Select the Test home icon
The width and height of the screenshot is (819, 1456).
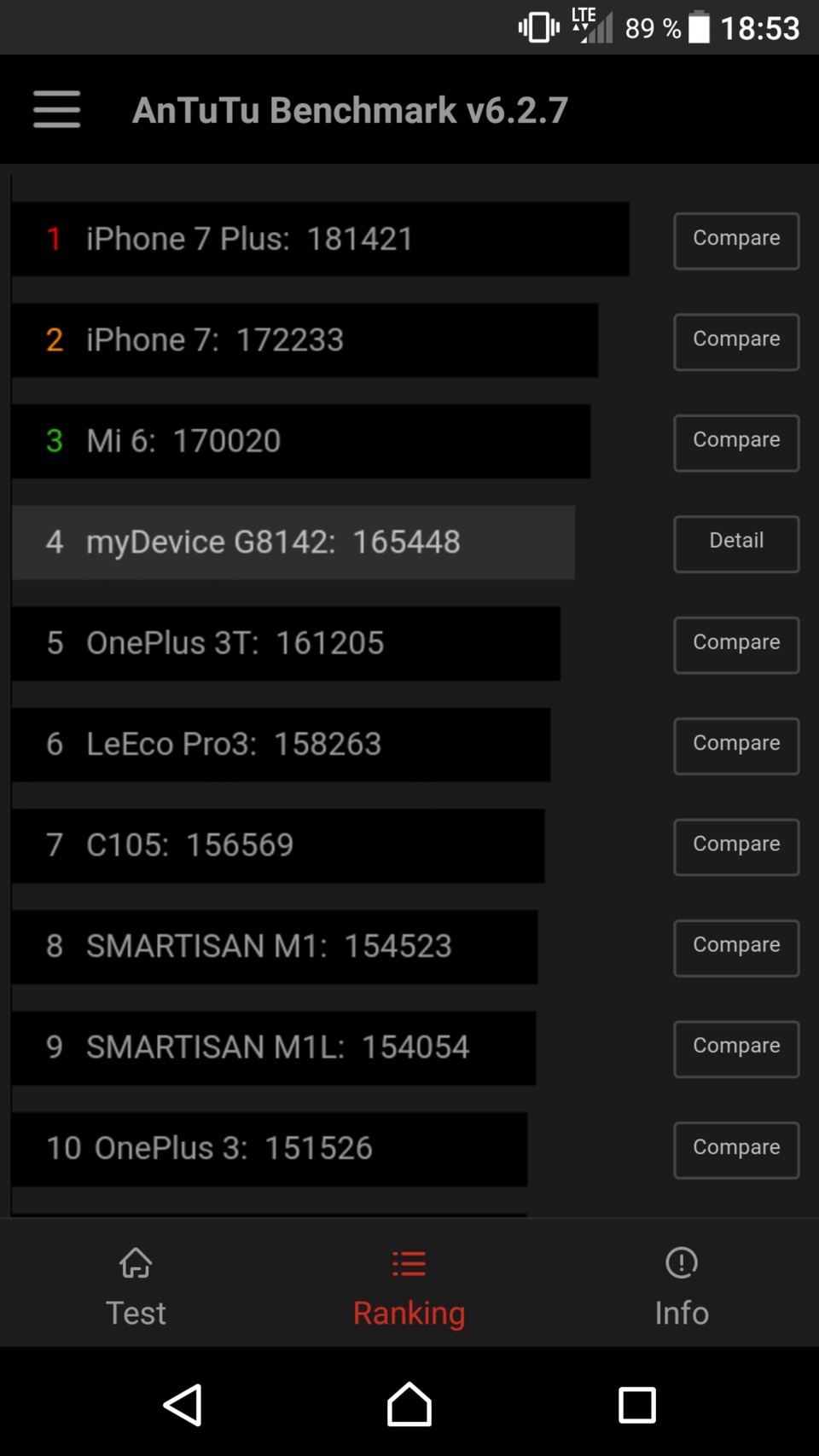[x=136, y=1263]
